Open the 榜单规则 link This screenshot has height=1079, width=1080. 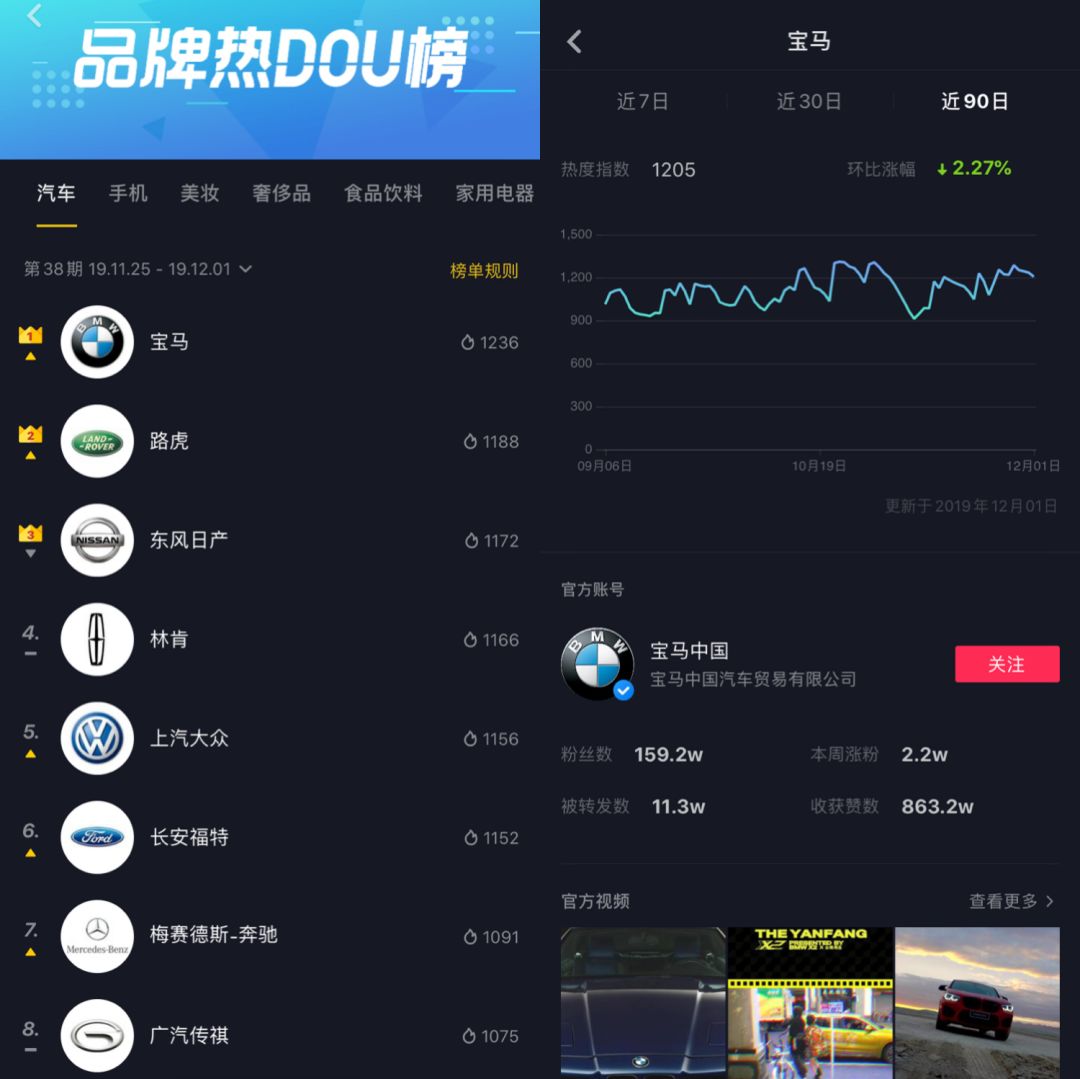pyautogui.click(x=484, y=270)
